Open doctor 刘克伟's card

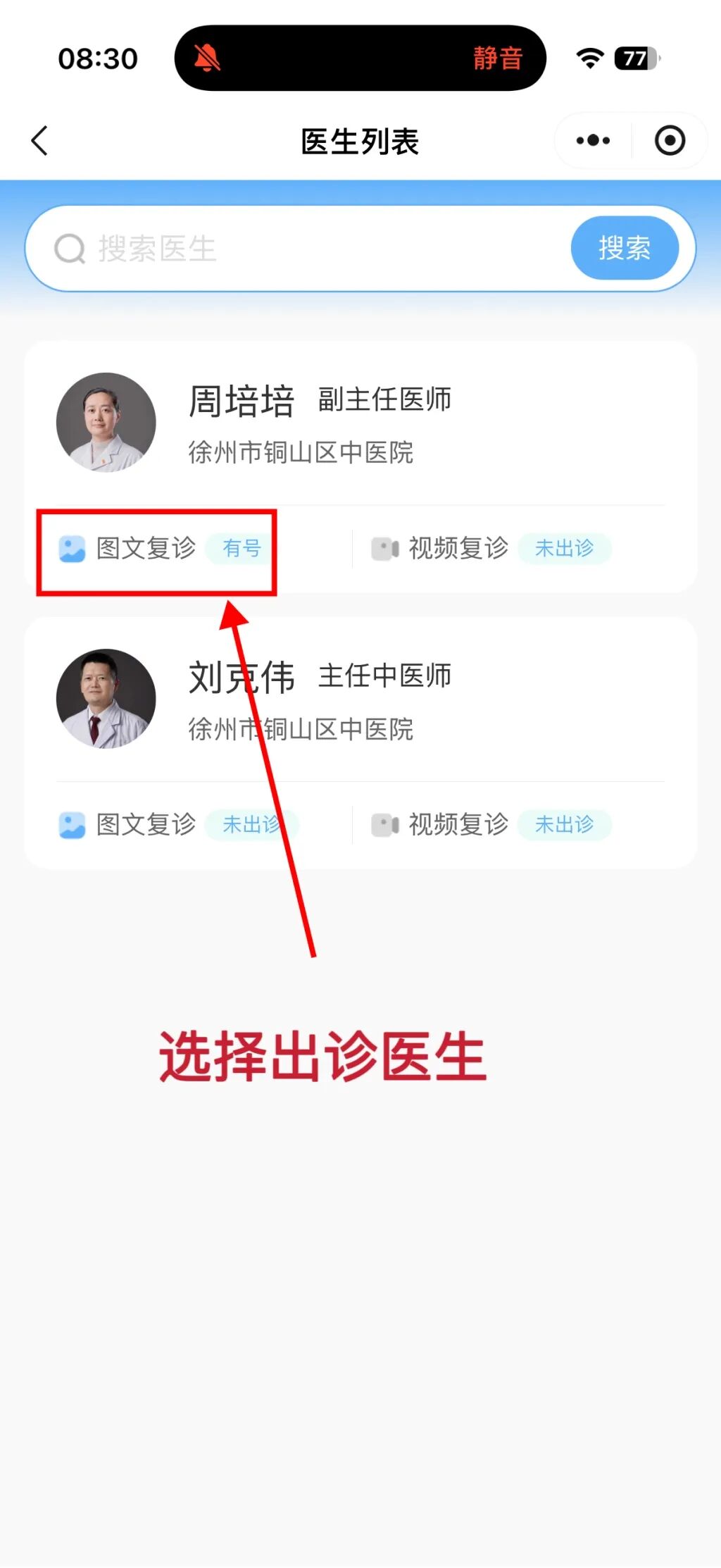pyautogui.click(x=360, y=699)
